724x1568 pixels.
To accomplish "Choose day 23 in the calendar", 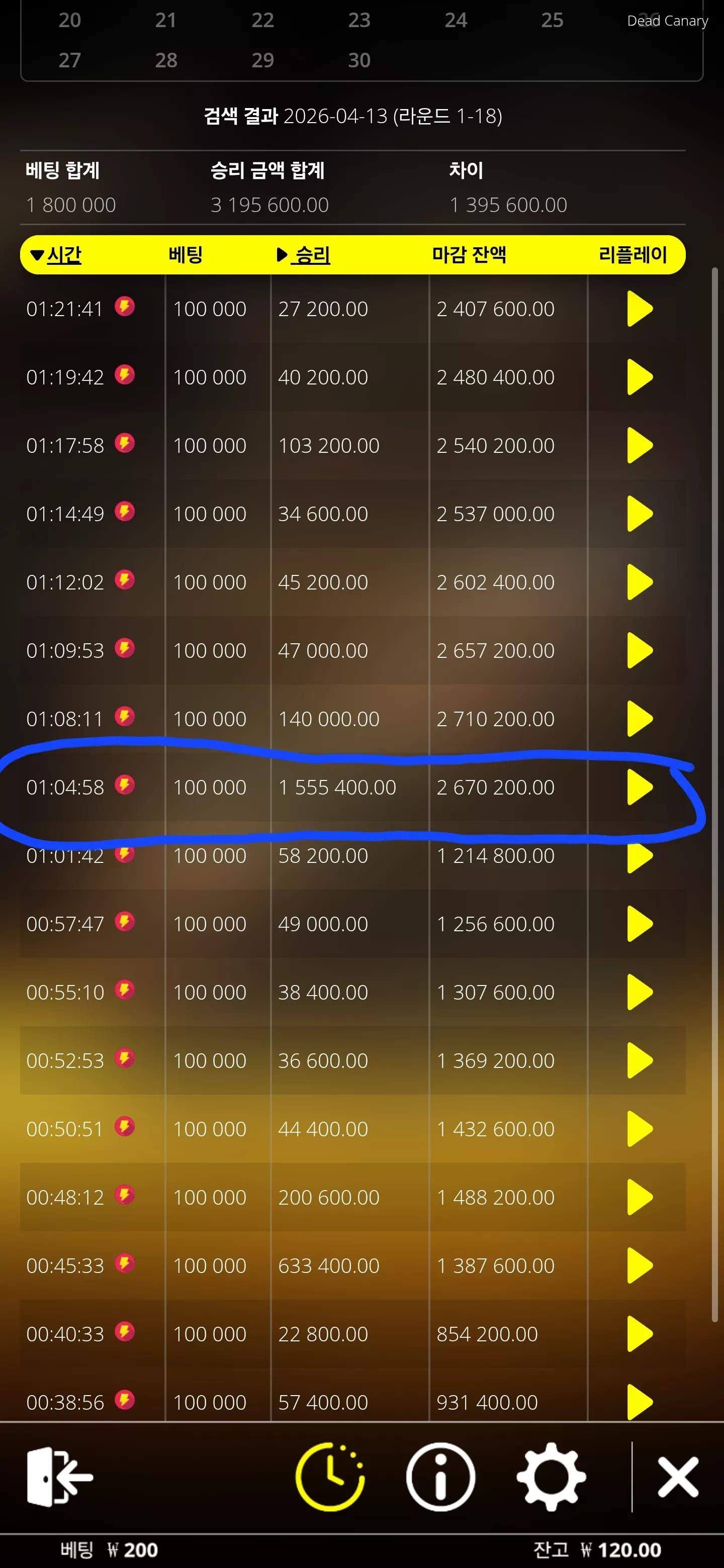I will (x=359, y=20).
